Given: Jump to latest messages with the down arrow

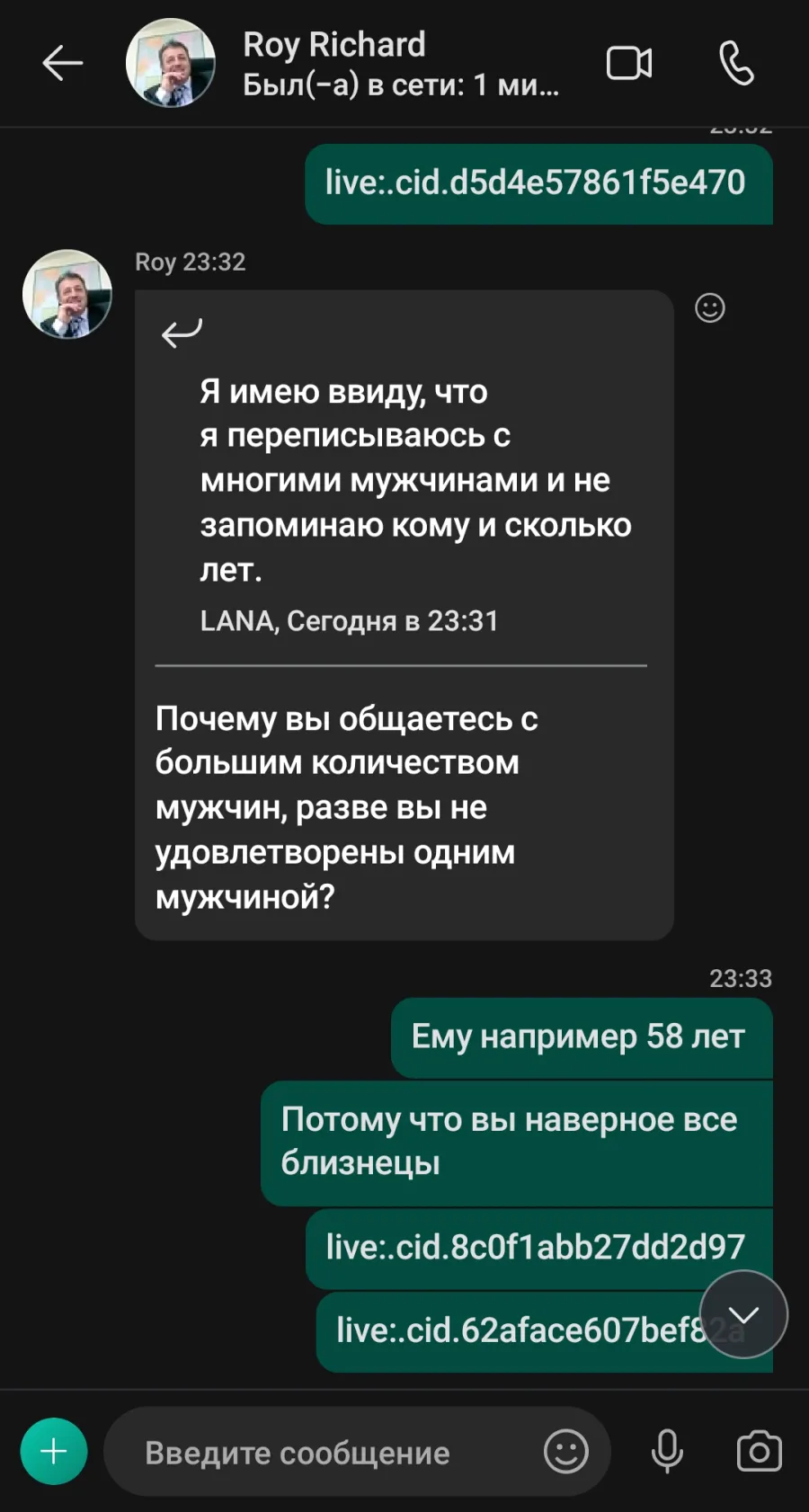Looking at the screenshot, I should tap(743, 1314).
